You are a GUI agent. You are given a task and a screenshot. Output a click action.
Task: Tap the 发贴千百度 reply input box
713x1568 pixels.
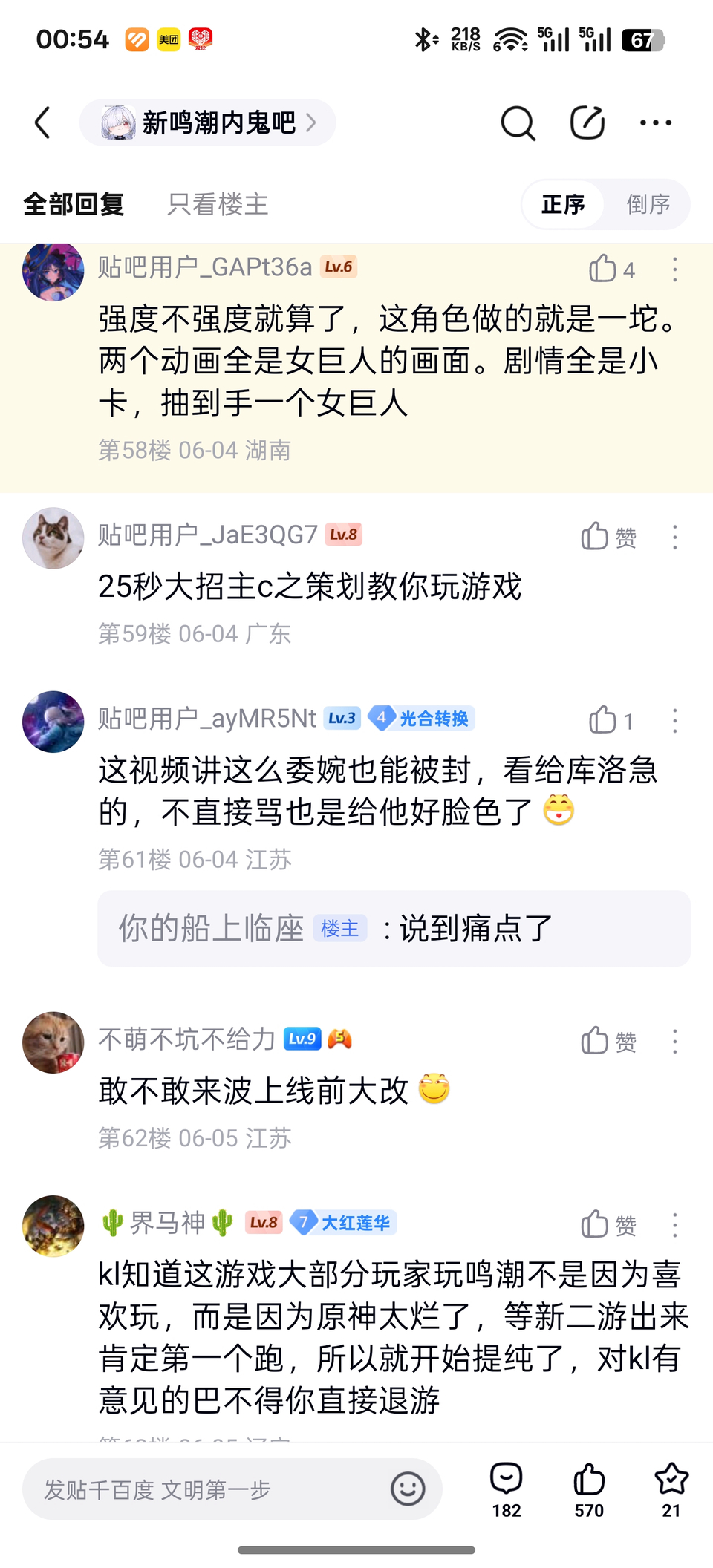coord(208,1489)
